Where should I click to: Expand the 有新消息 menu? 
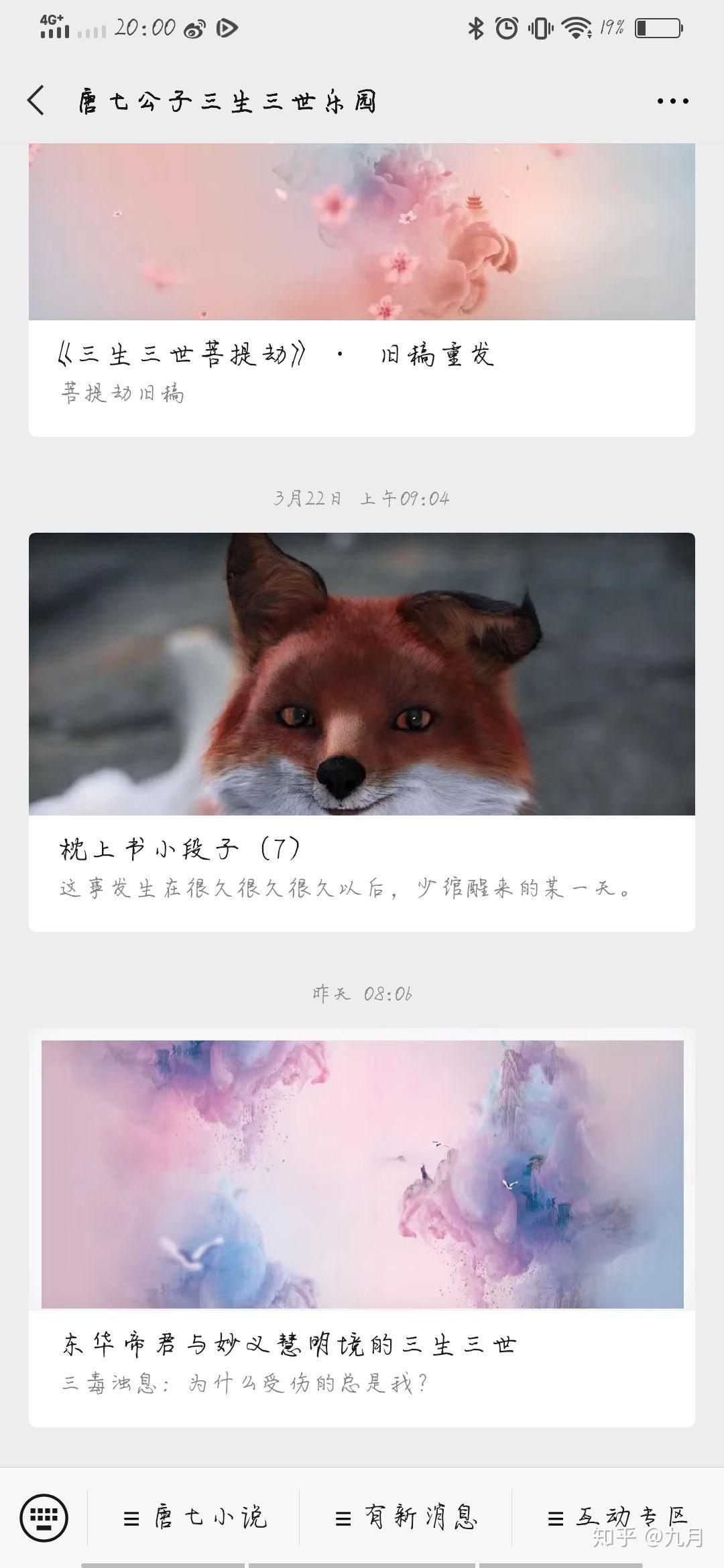[406, 1518]
